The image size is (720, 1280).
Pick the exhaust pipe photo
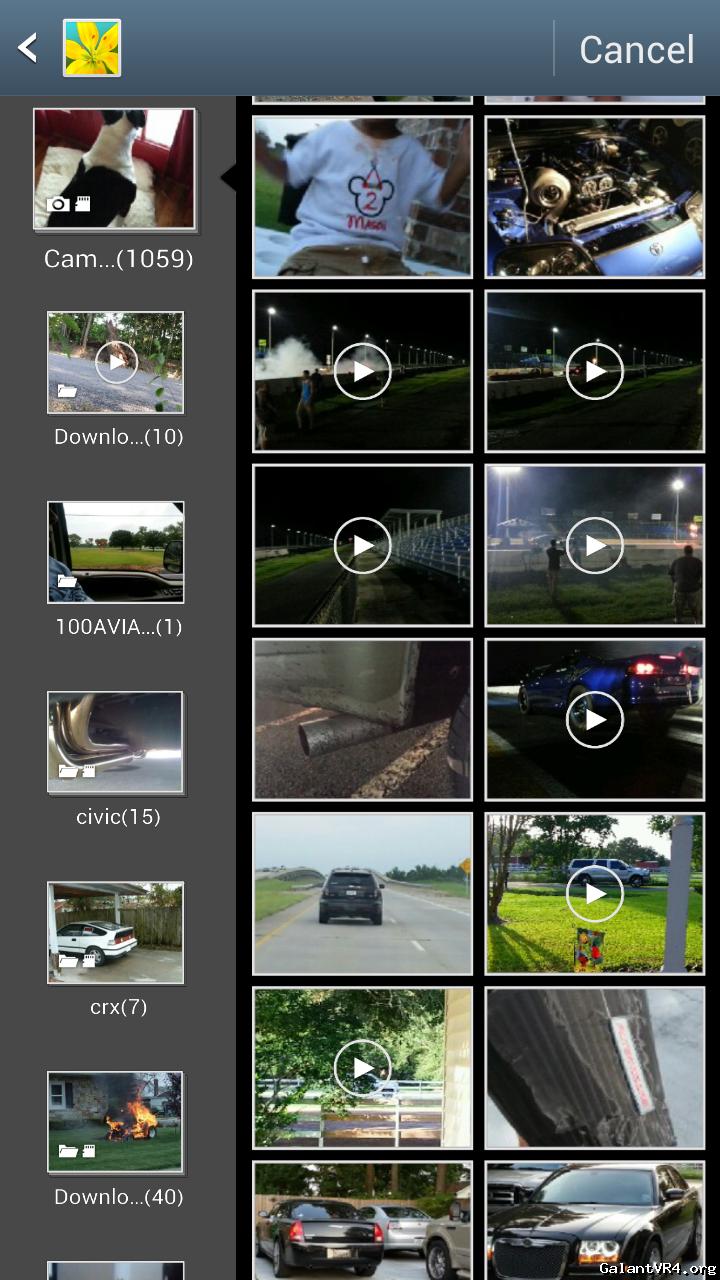[x=362, y=719]
